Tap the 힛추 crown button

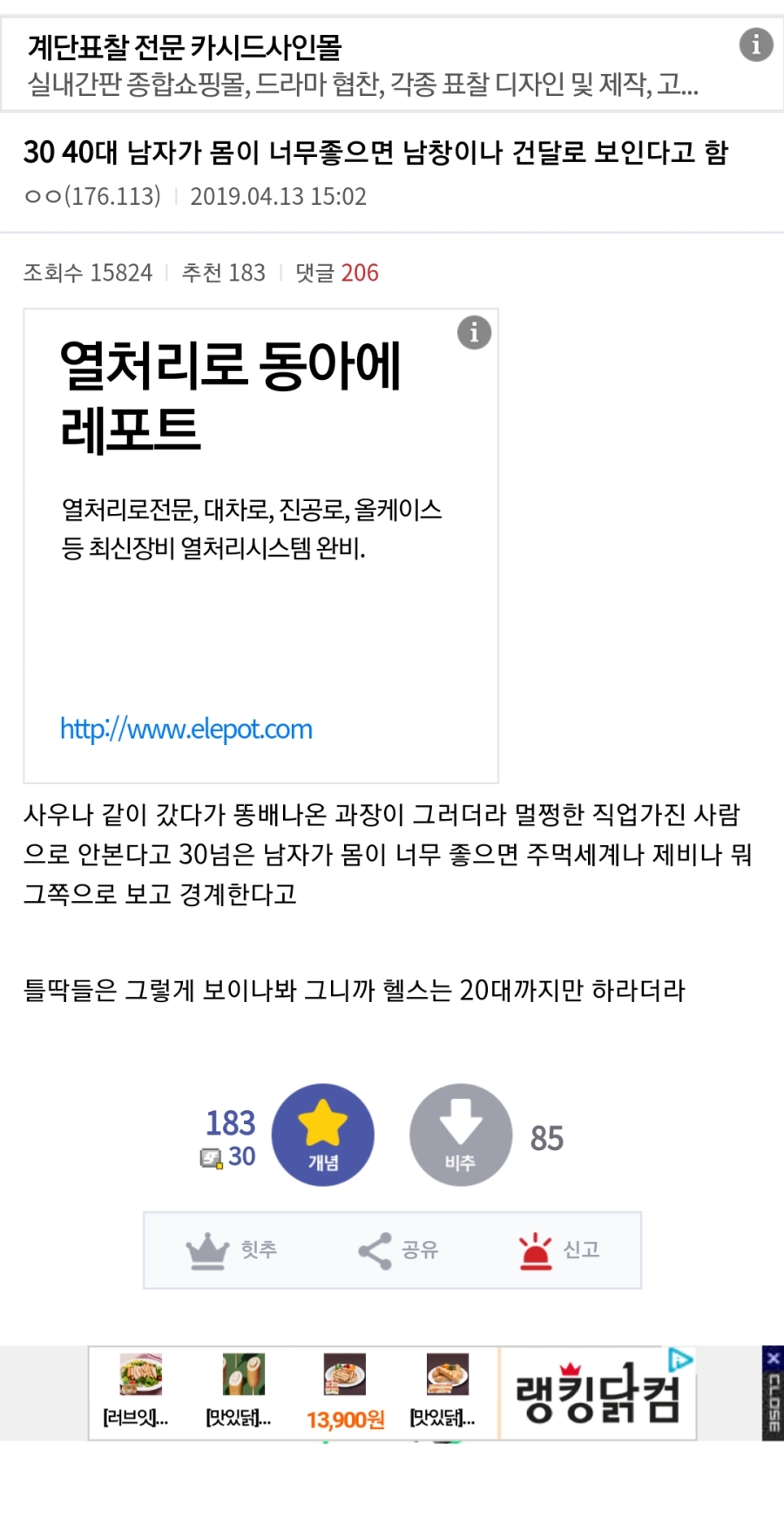point(232,1250)
